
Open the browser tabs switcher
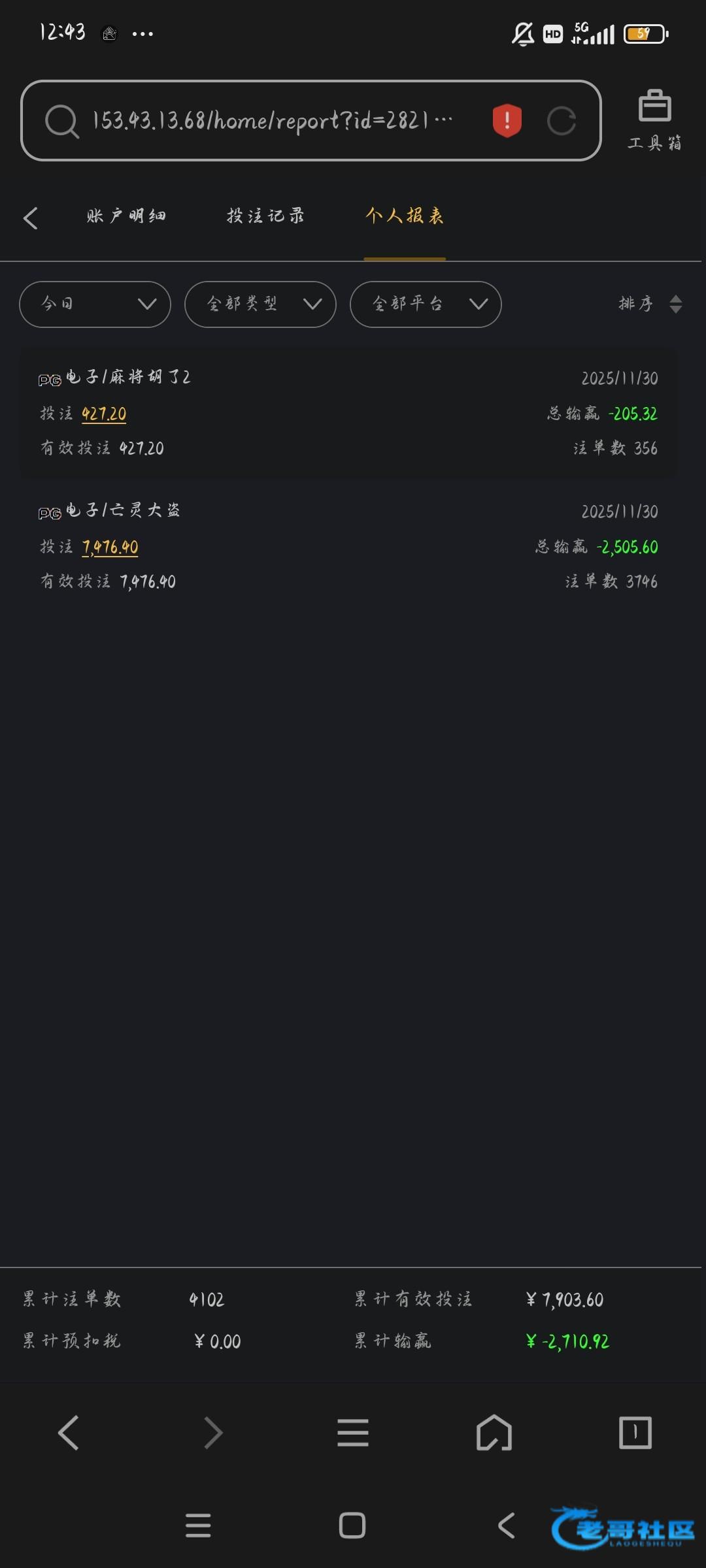(x=635, y=1433)
